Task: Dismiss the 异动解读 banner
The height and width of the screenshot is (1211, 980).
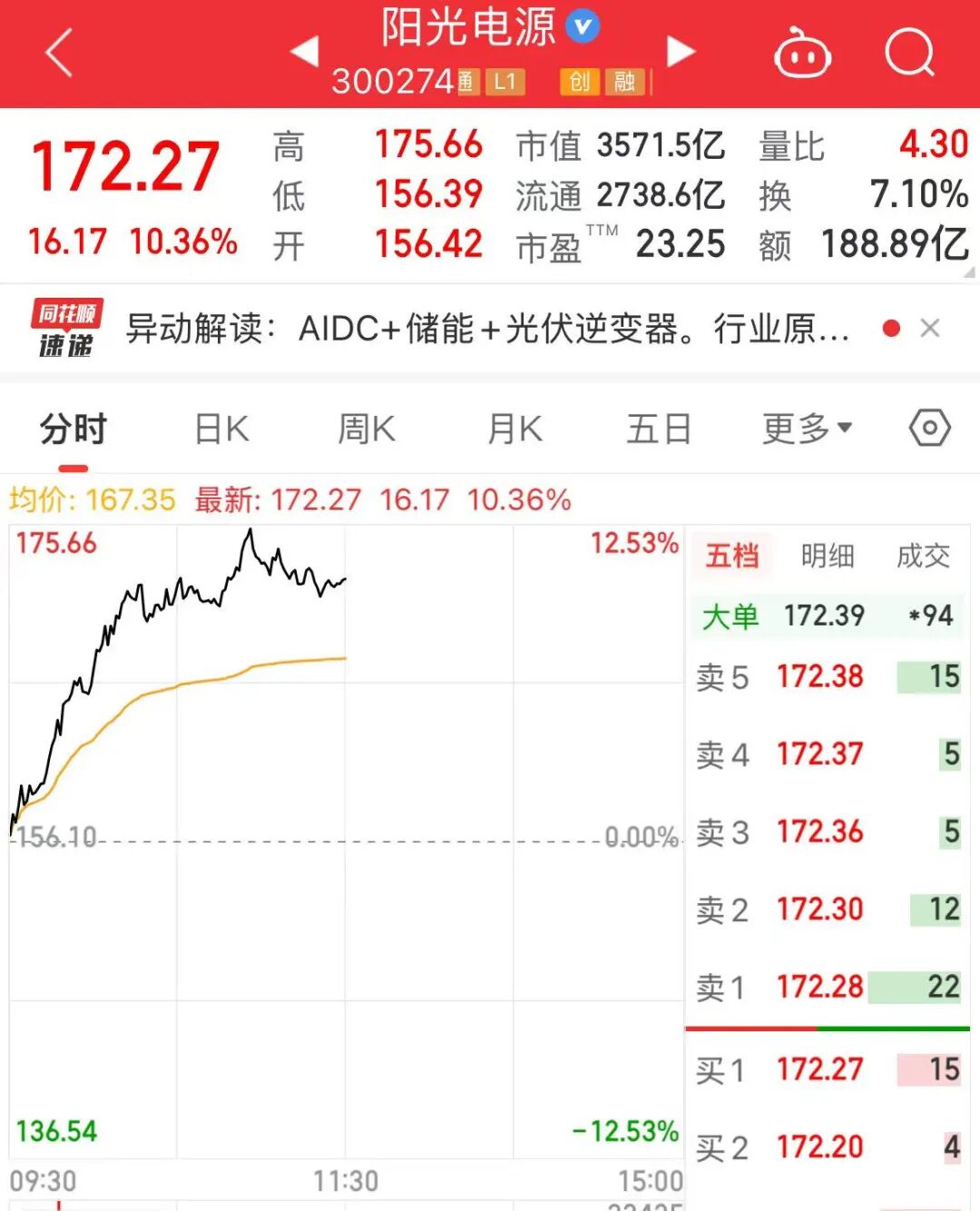Action: 930,328
